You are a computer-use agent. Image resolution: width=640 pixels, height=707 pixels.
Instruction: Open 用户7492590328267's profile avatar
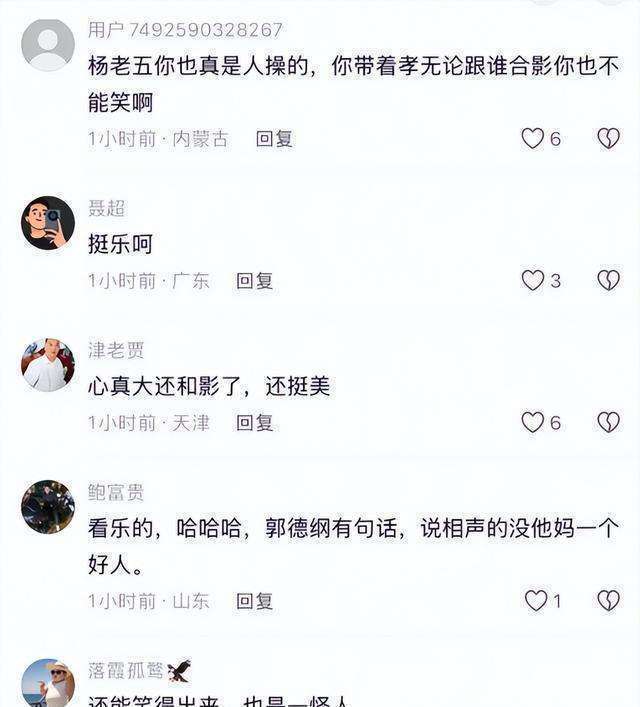coord(48,45)
